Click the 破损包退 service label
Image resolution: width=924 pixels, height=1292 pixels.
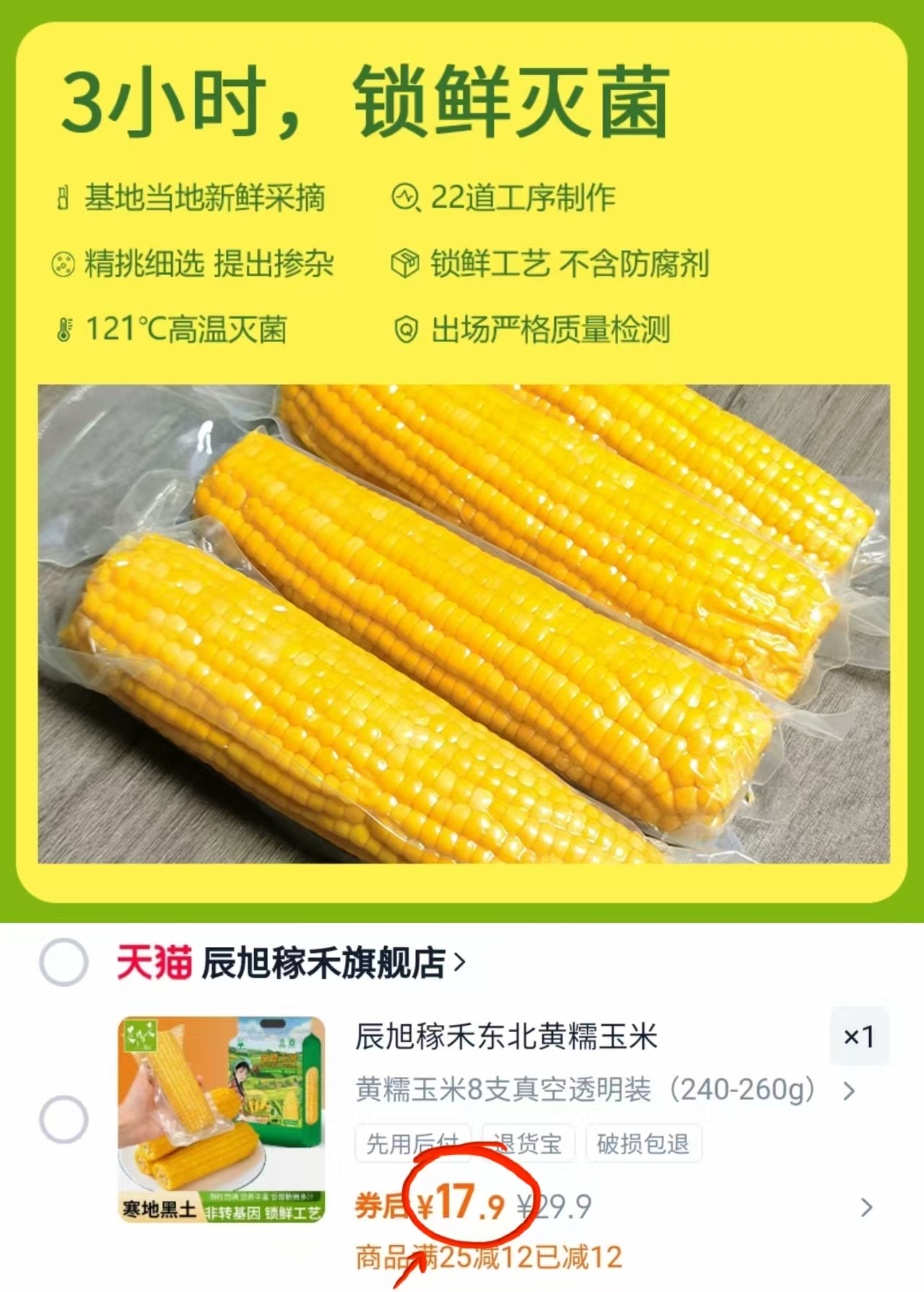pos(642,1144)
